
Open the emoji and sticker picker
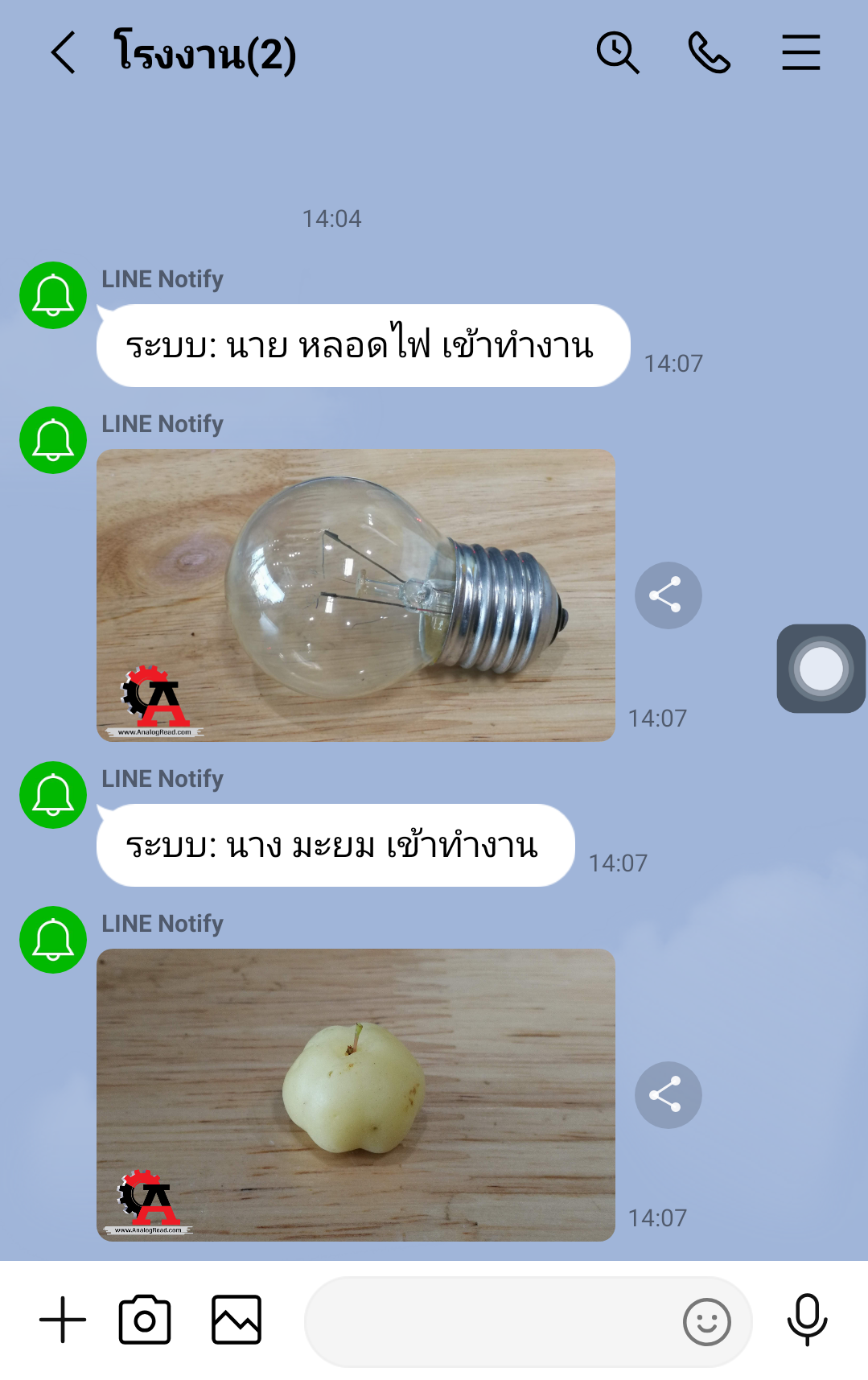pos(706,1321)
